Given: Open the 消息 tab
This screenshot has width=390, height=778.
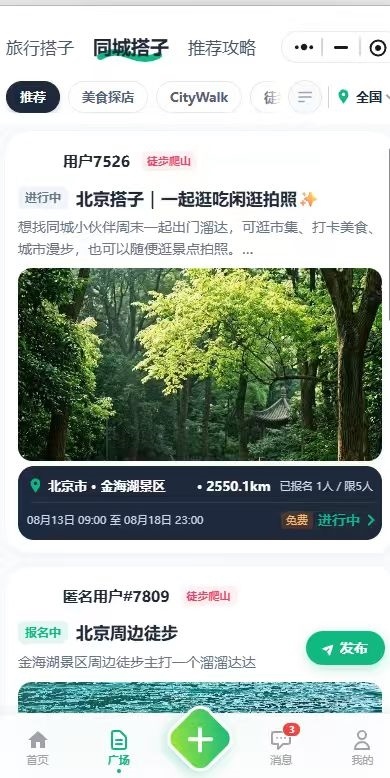Looking at the screenshot, I should click(x=281, y=748).
